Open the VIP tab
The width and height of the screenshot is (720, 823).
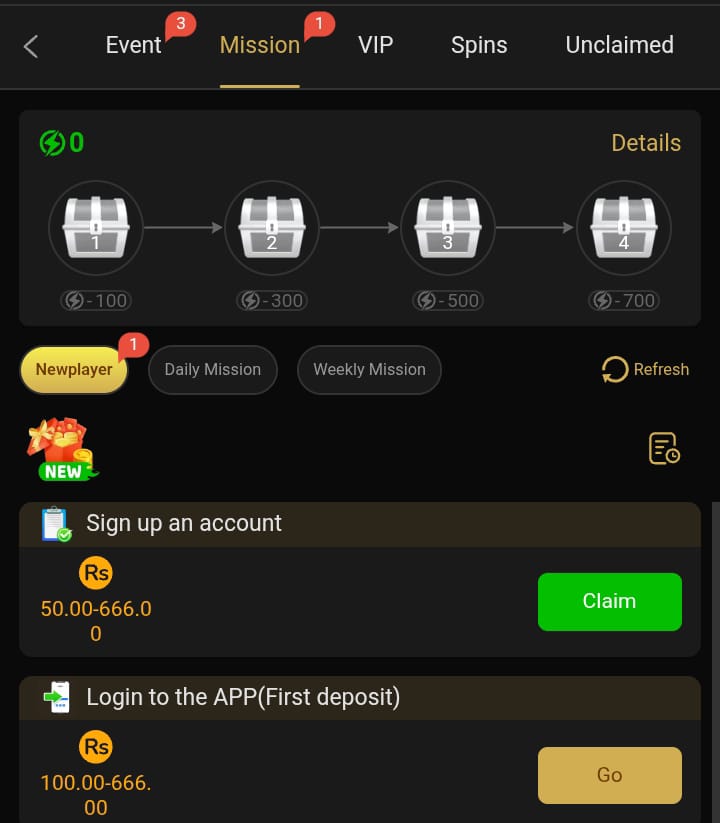[x=376, y=45]
